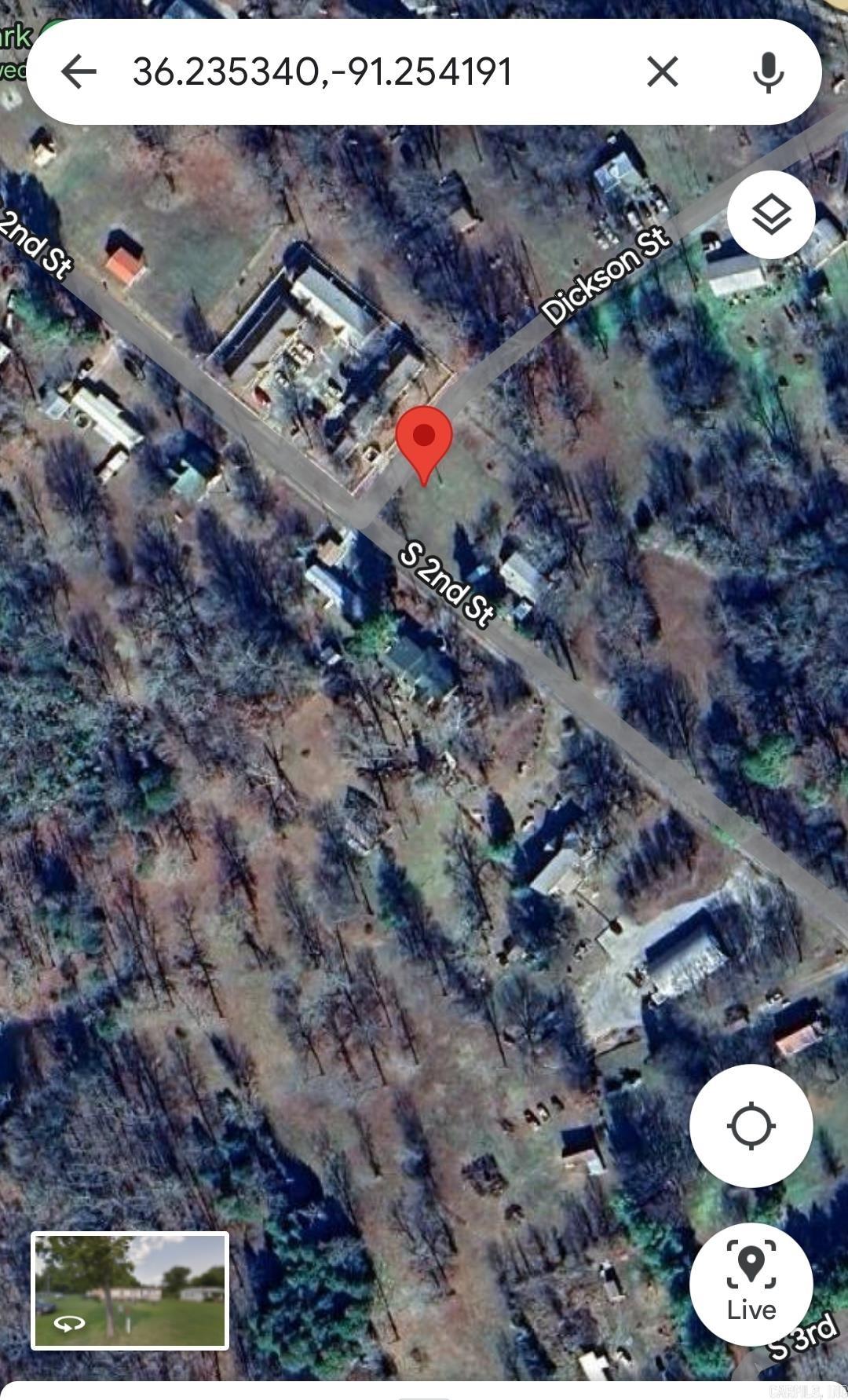Launch Live View navigation

click(x=751, y=1285)
